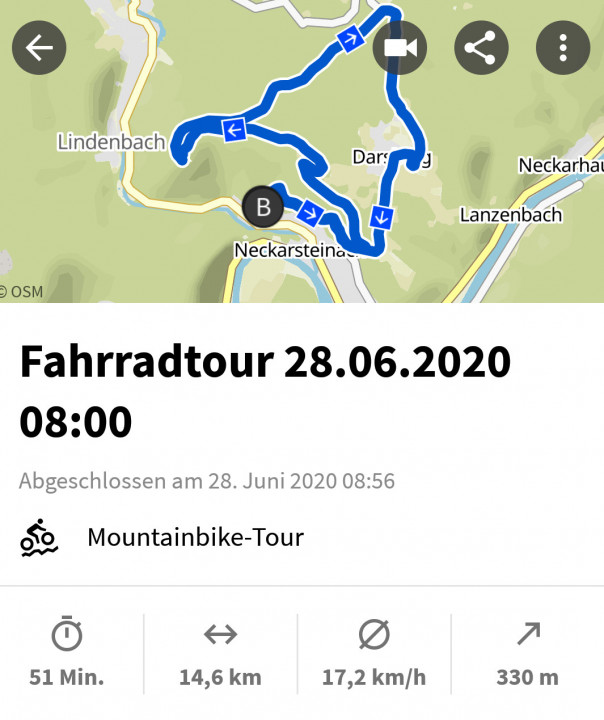The image size is (604, 720).
Task: Open the three-dot overflow menu
Action: [563, 47]
